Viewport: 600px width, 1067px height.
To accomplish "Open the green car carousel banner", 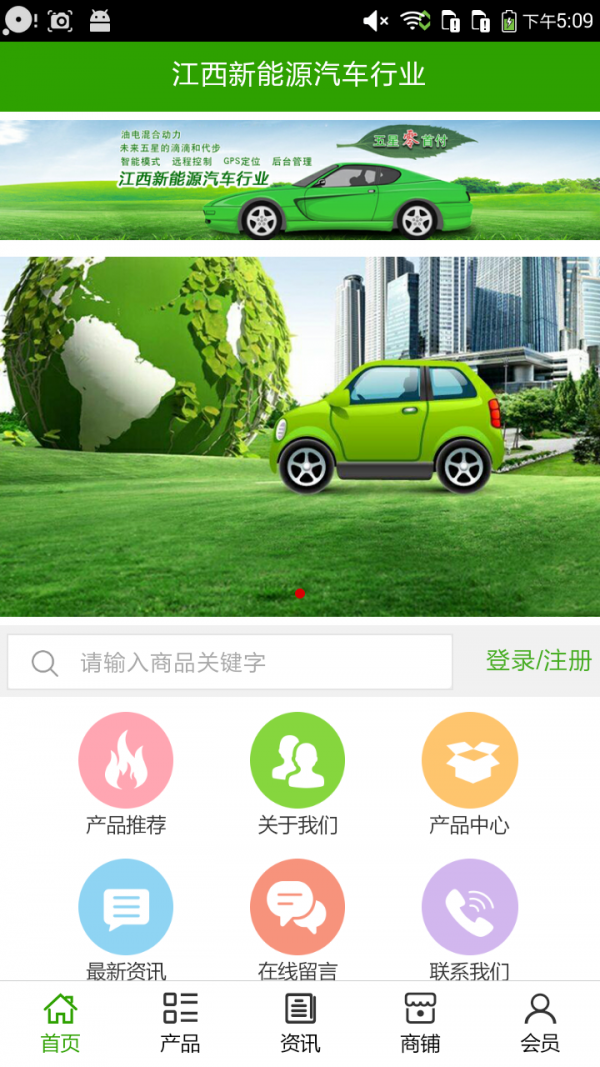I will 300,436.
